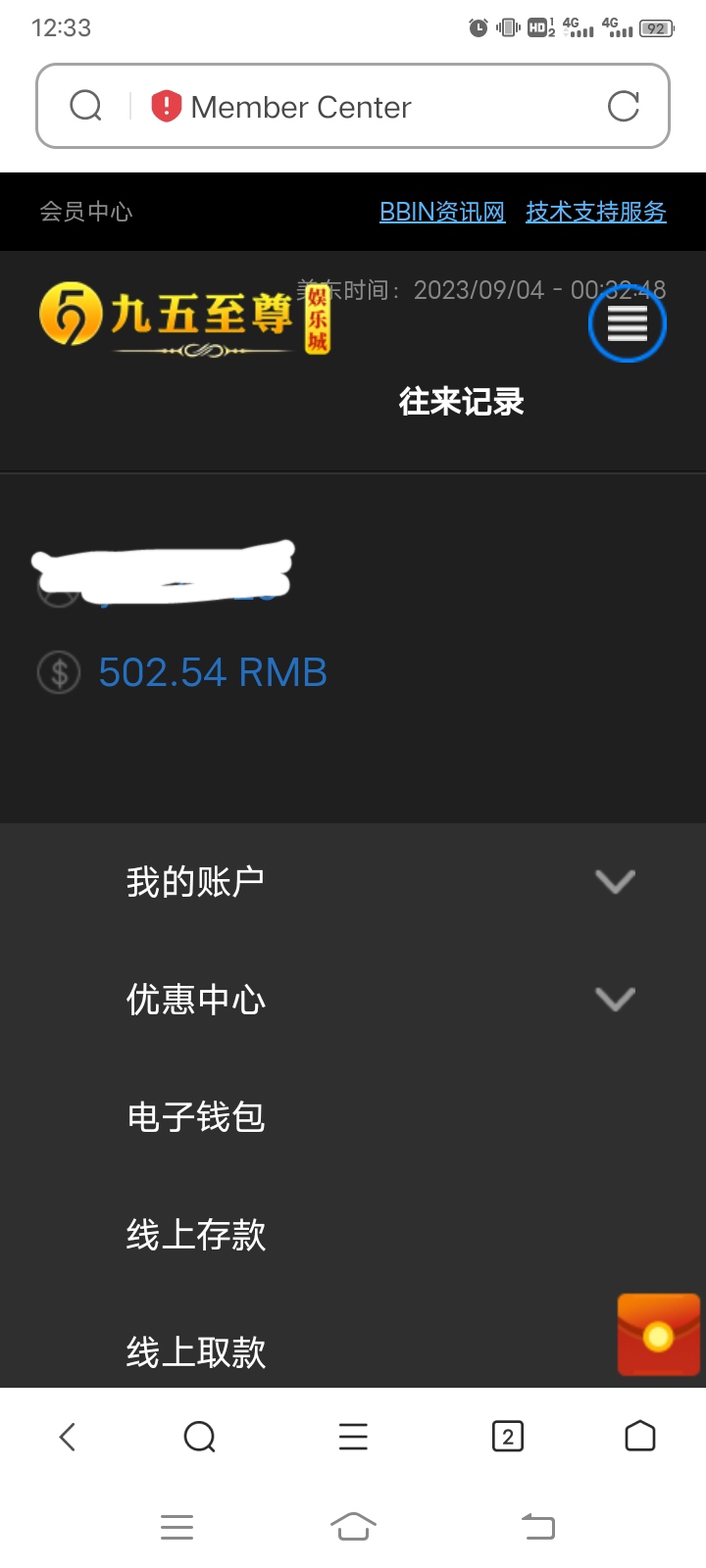Image resolution: width=706 pixels, height=1568 pixels.
Task: Show the open browser tabs
Action: pyautogui.click(x=507, y=1437)
